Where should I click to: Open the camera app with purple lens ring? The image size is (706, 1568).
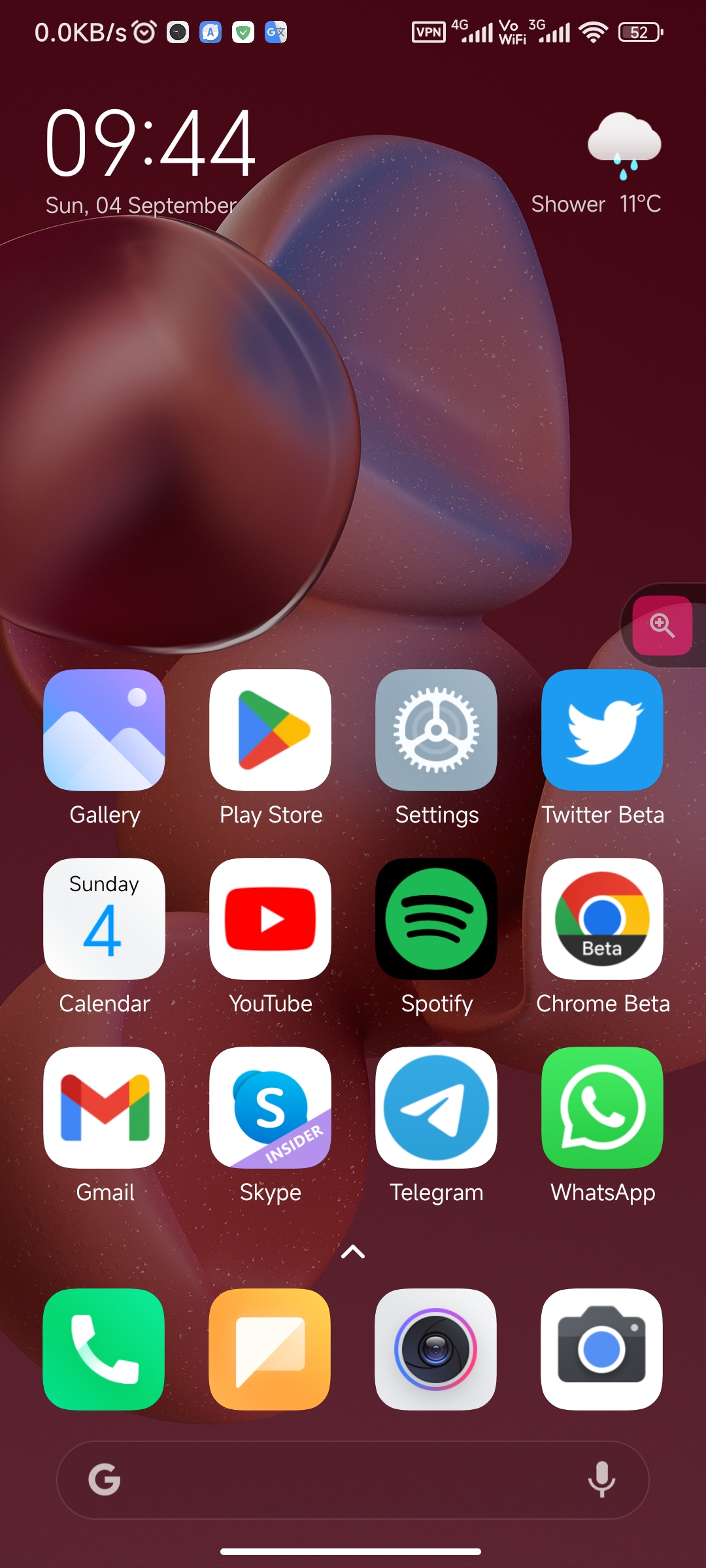(x=436, y=1349)
